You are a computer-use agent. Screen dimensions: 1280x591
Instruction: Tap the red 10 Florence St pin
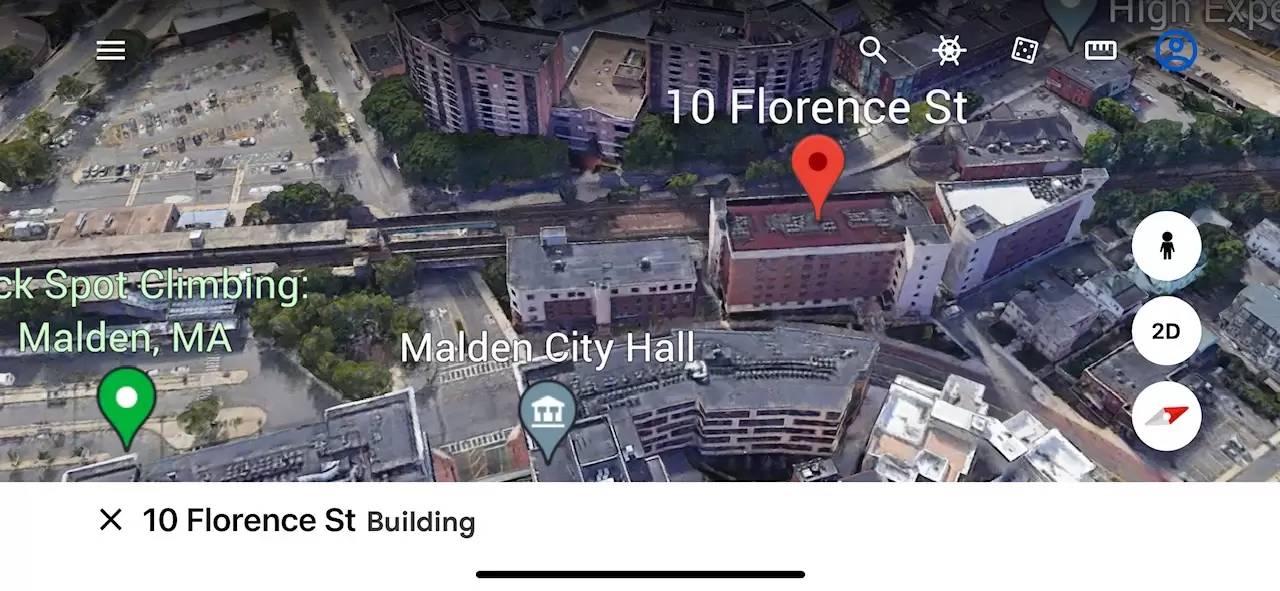click(x=818, y=167)
